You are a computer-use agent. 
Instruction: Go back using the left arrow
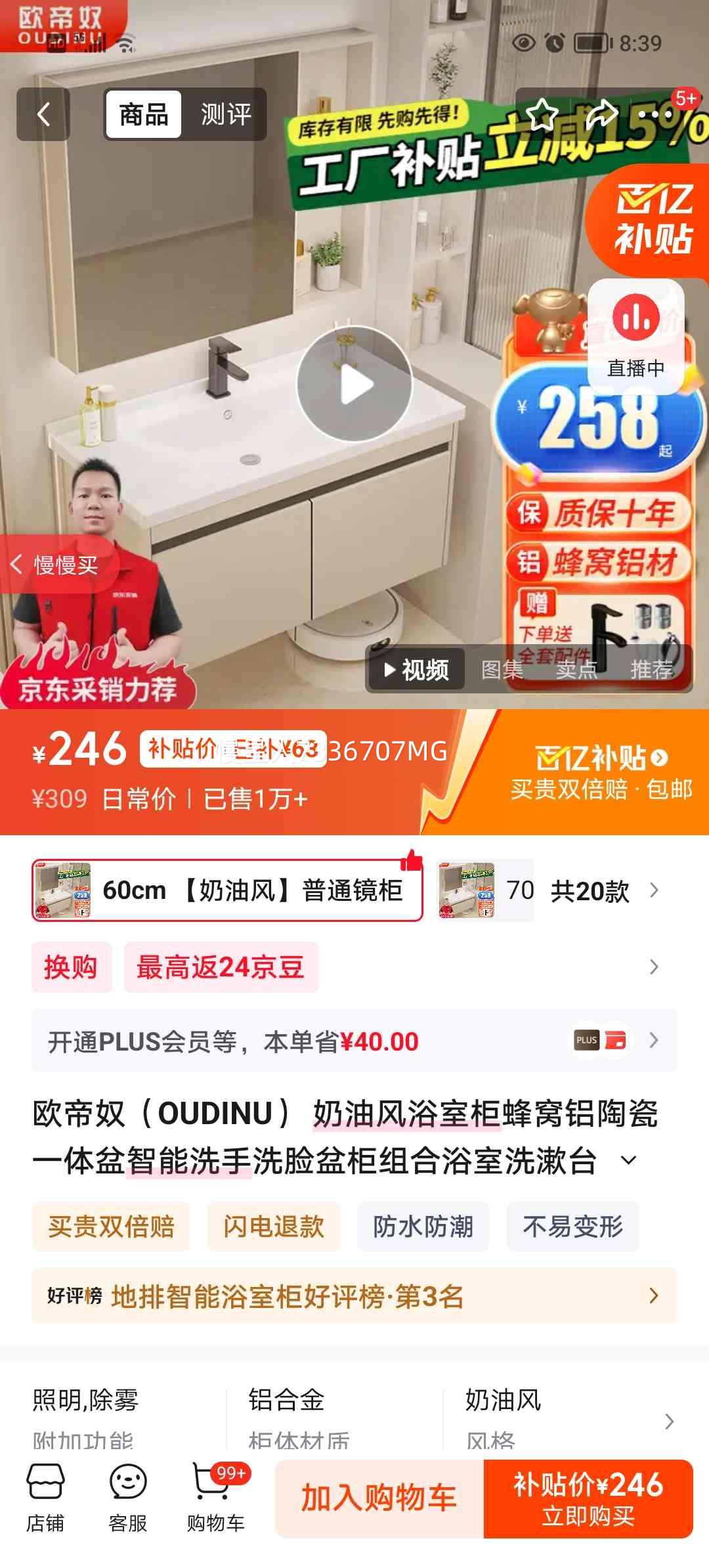click(43, 115)
